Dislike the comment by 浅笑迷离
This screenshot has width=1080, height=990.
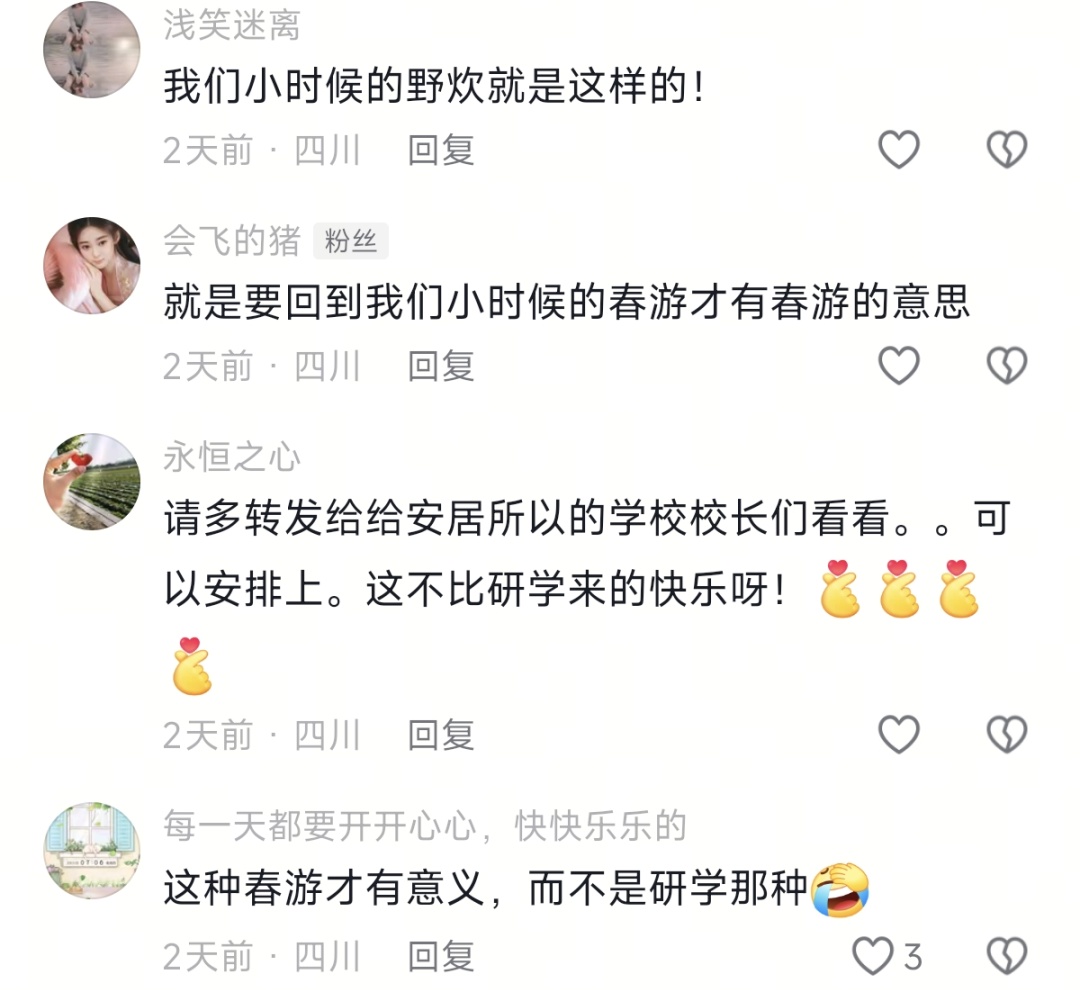[x=1006, y=150]
